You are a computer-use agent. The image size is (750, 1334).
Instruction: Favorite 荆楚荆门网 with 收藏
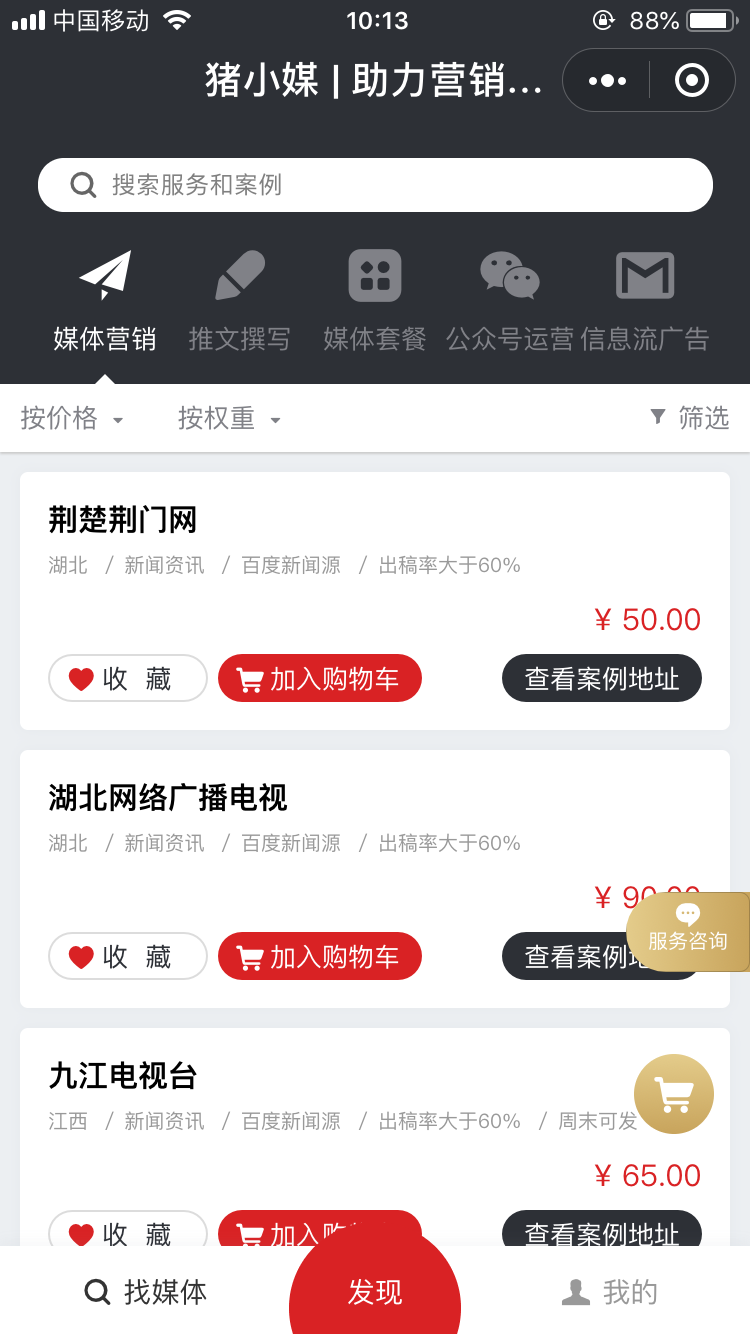[128, 679]
